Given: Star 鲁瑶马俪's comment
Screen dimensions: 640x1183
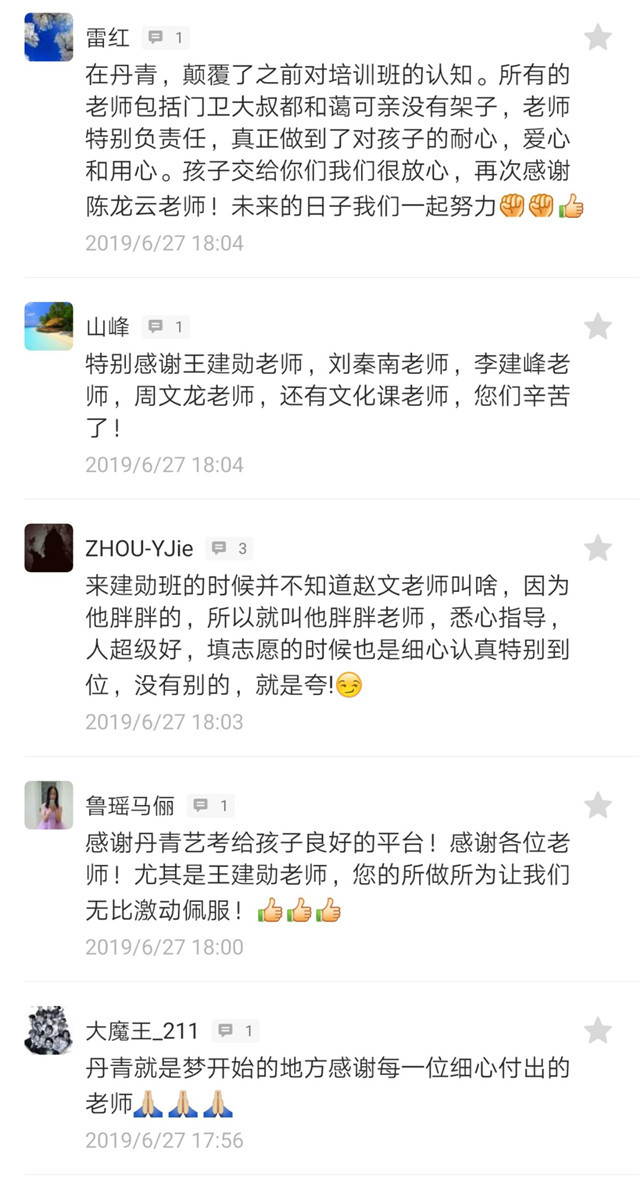Looking at the screenshot, I should coord(598,805).
